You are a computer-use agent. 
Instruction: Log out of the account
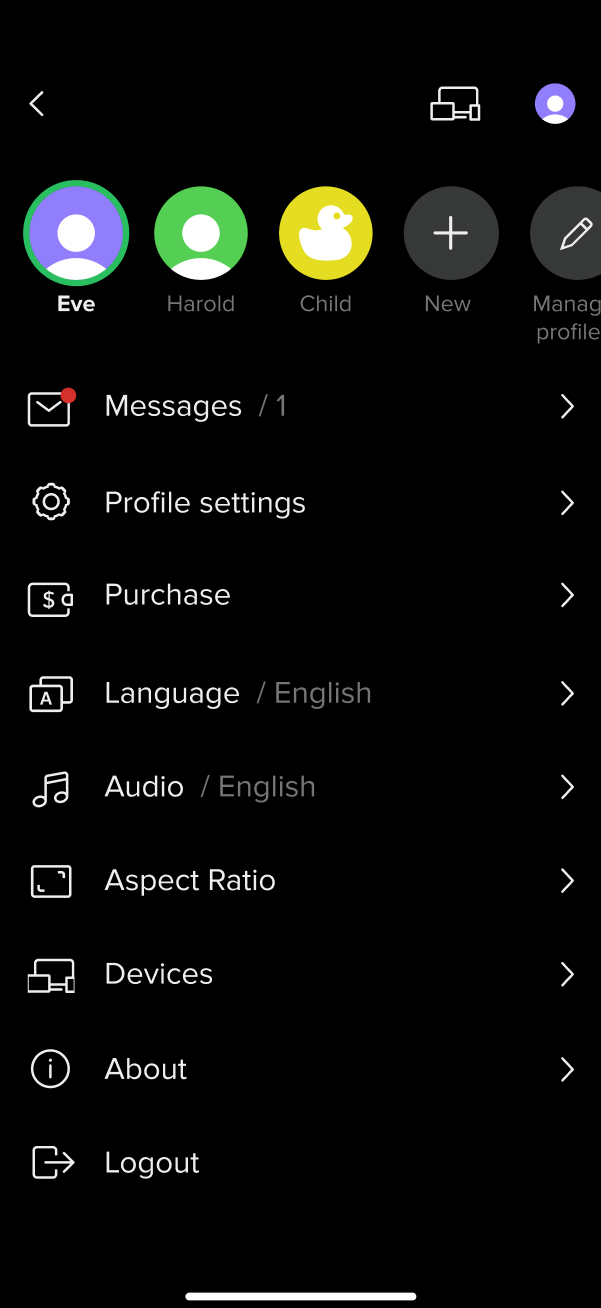pyautogui.click(x=152, y=1162)
